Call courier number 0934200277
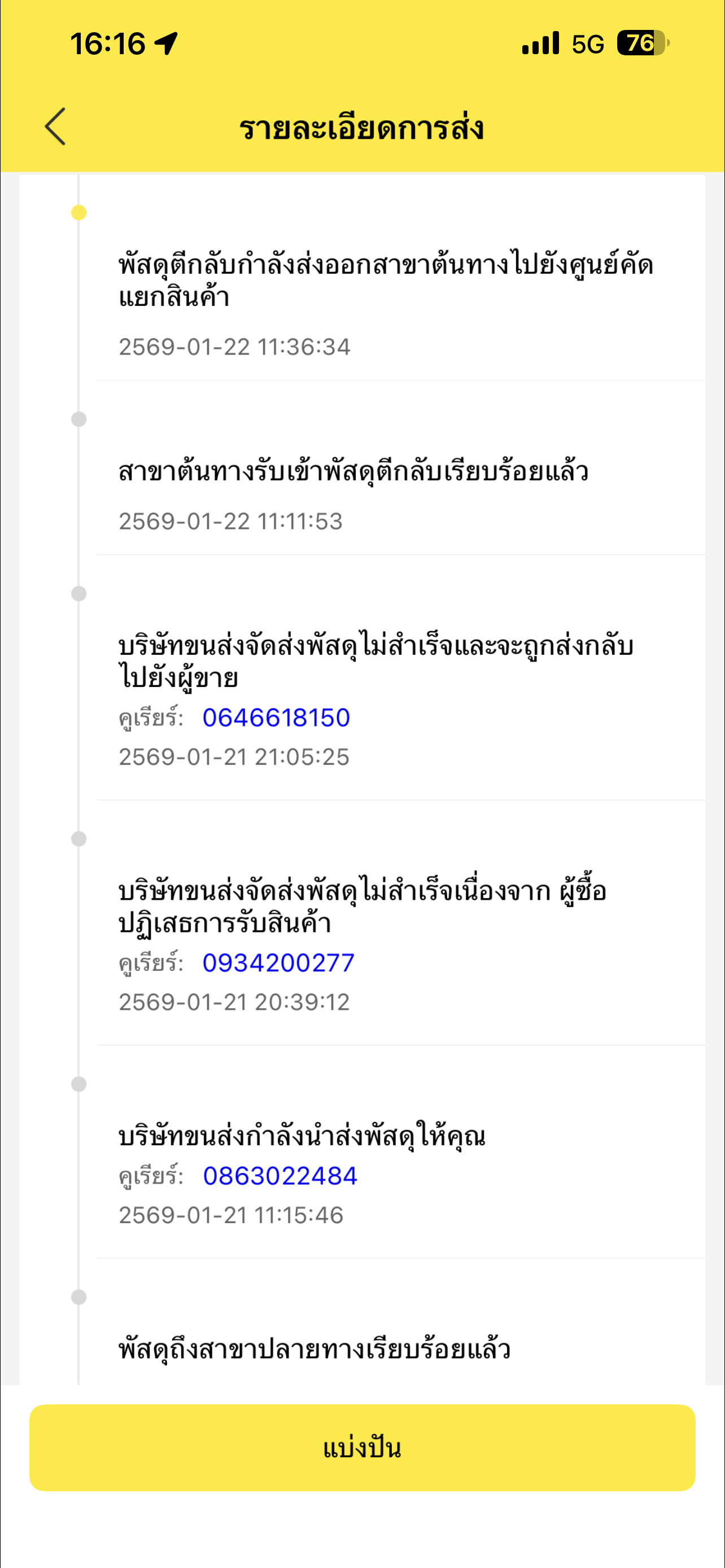The width and height of the screenshot is (725, 1568). [x=278, y=963]
